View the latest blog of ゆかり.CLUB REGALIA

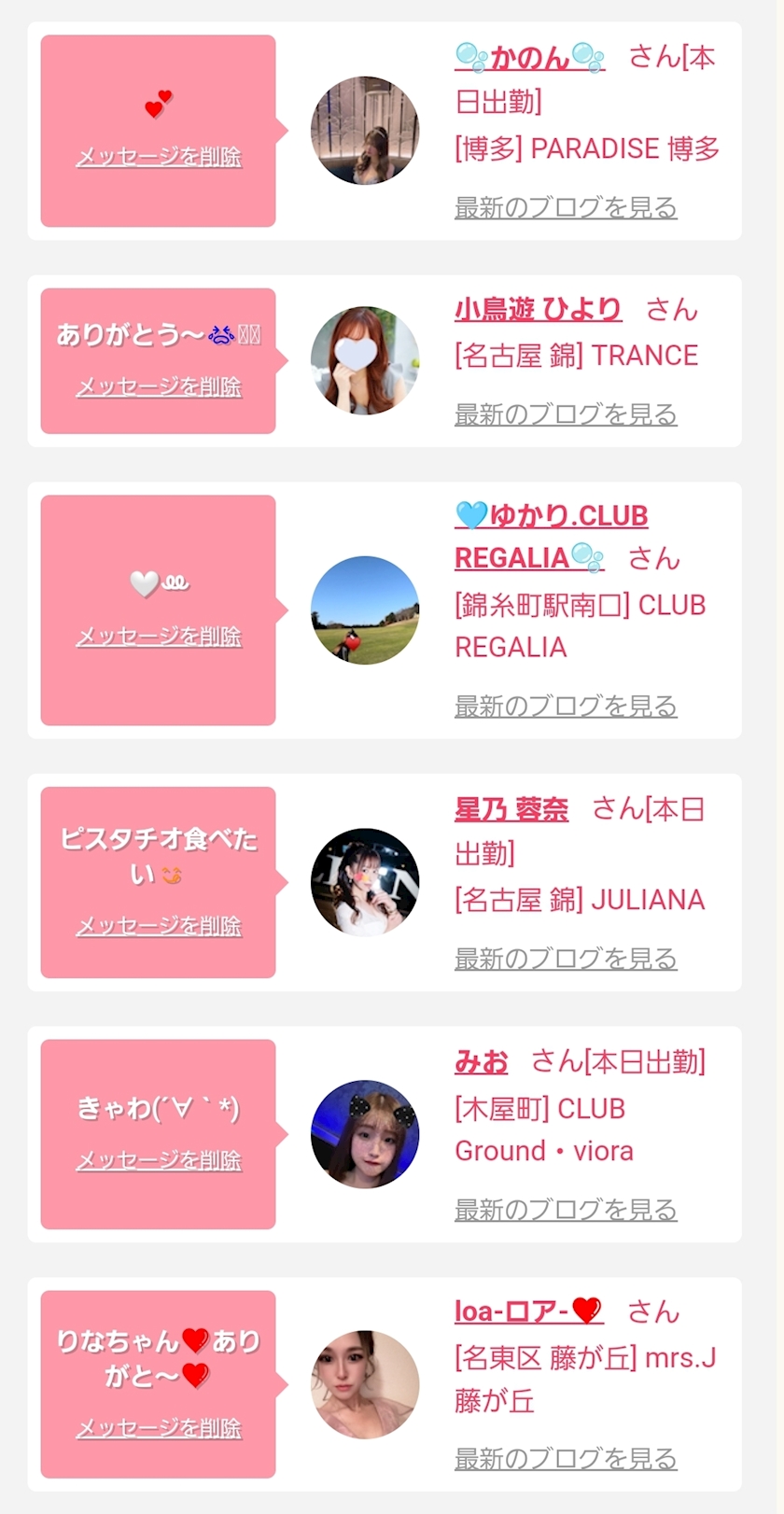[x=566, y=706]
